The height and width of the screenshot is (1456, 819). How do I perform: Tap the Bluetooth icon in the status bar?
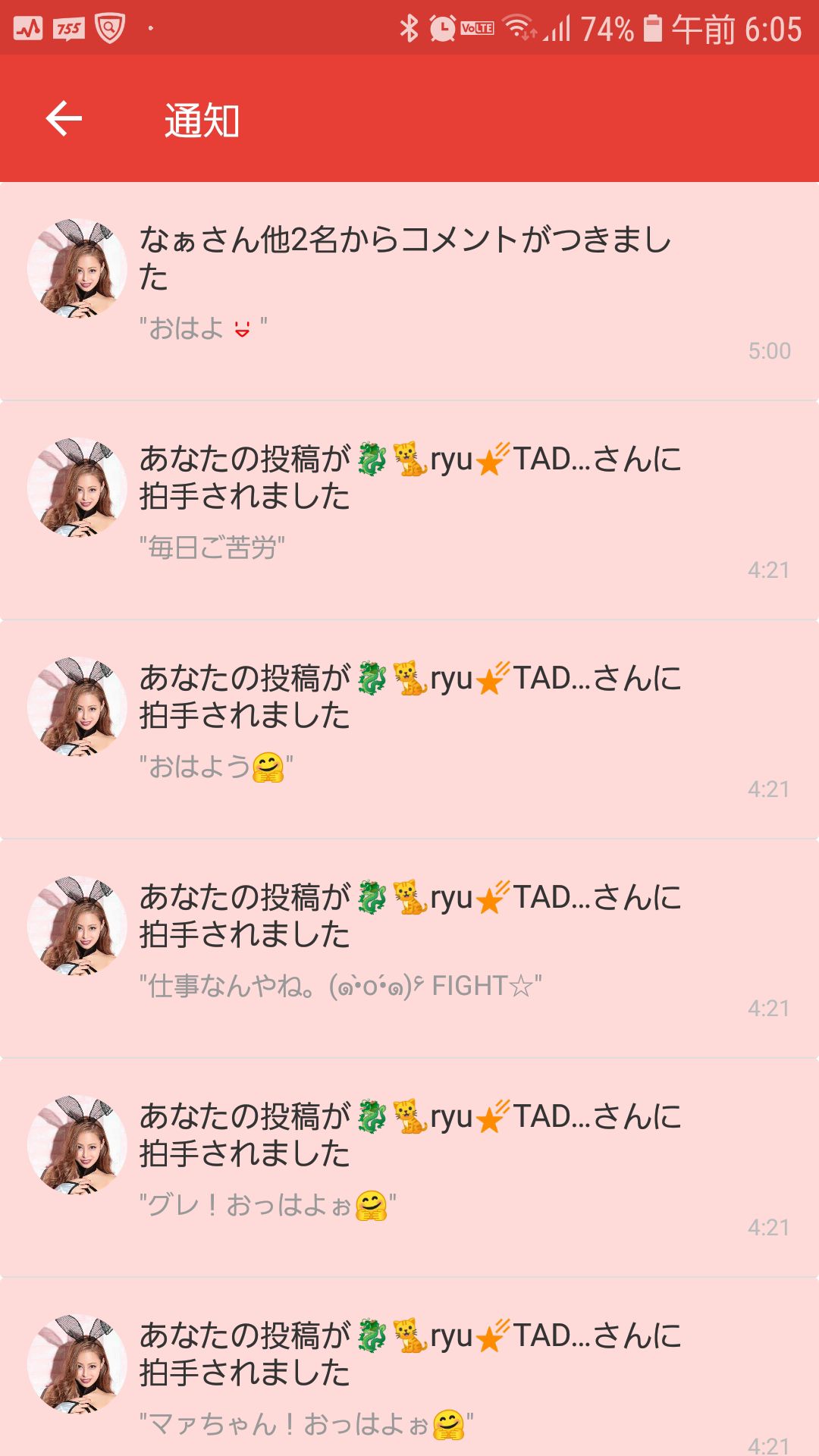click(x=409, y=24)
